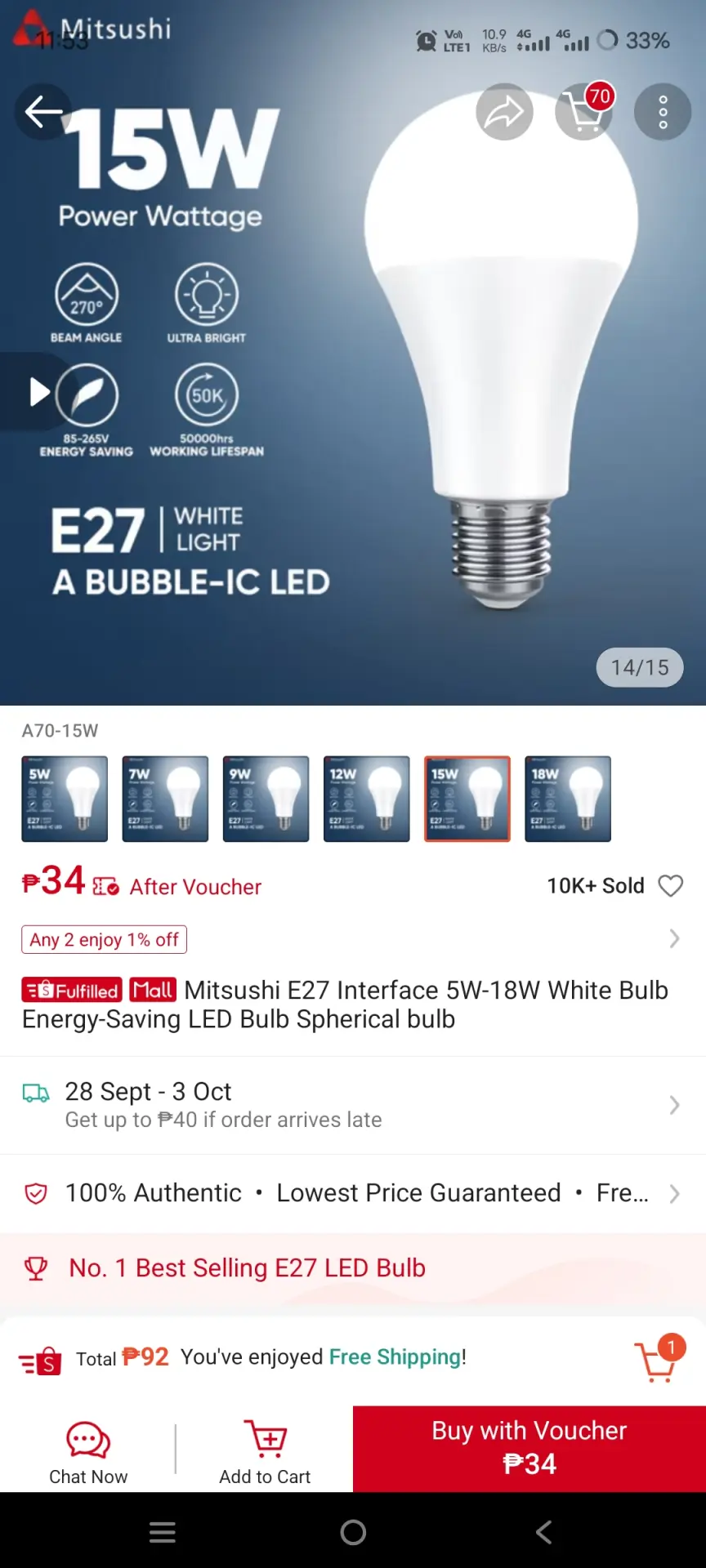The width and height of the screenshot is (706, 1568).
Task: Buy with Voucher for ₱34
Action: pyautogui.click(x=529, y=1449)
